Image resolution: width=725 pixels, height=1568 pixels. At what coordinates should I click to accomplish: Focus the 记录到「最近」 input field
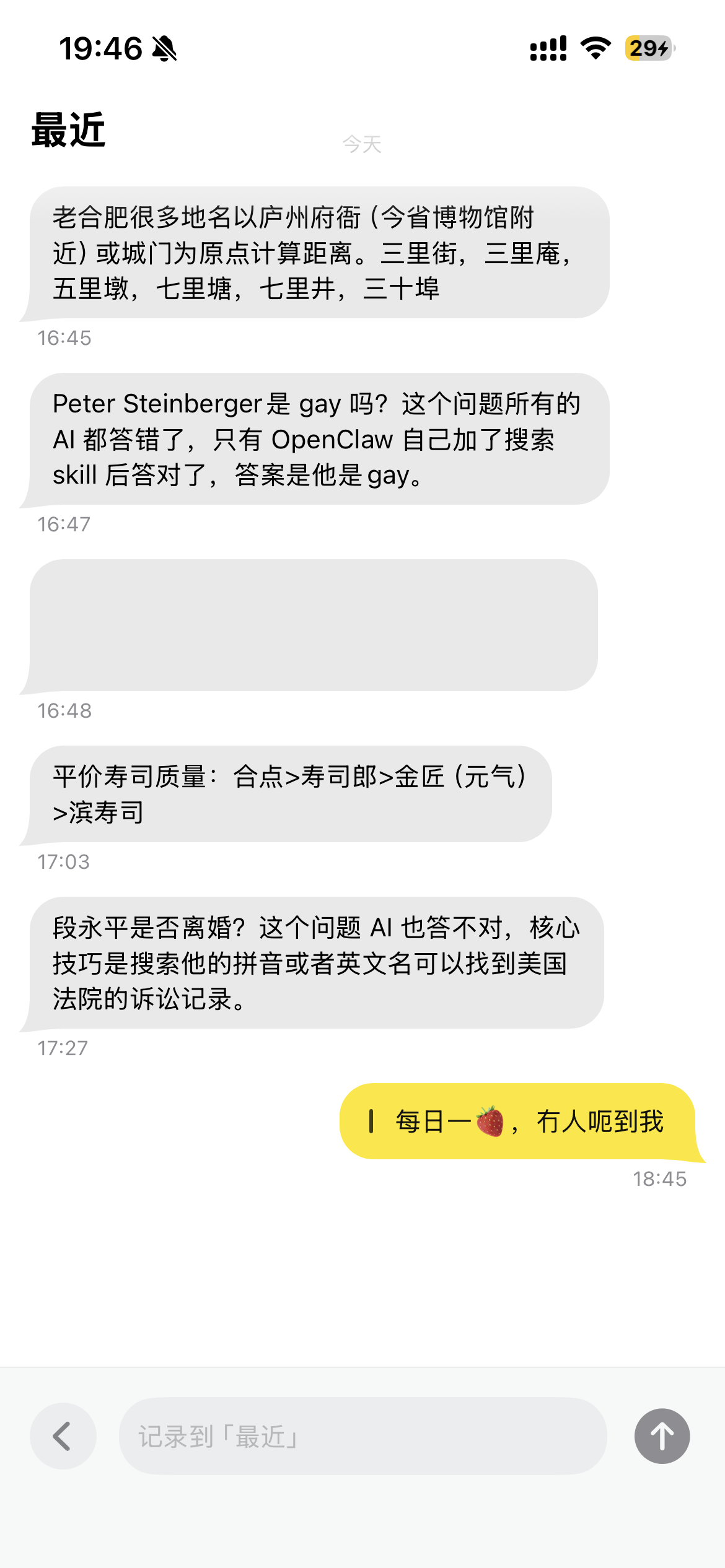point(362,1436)
